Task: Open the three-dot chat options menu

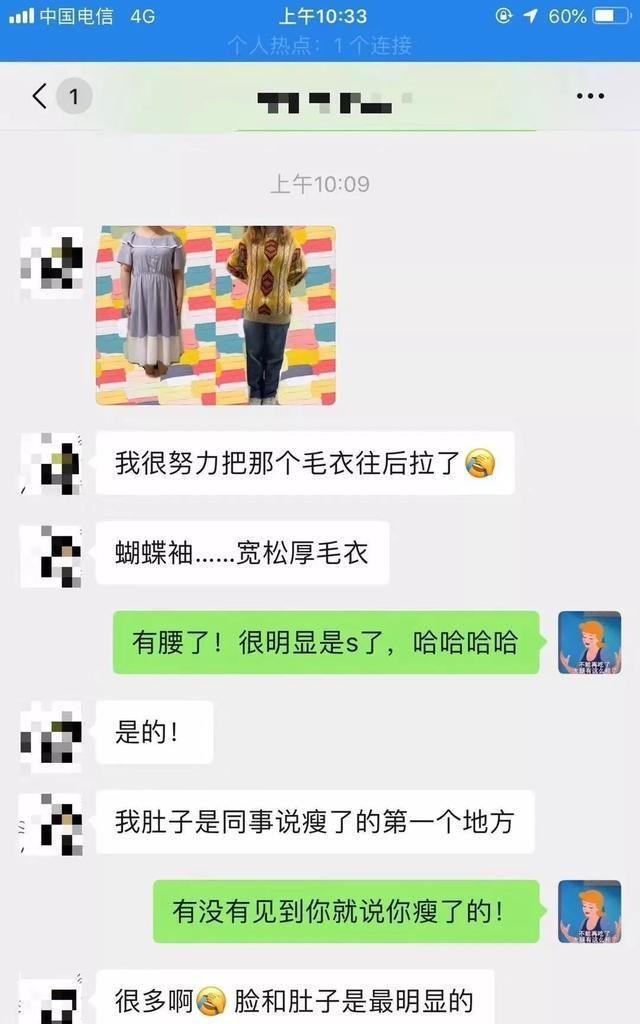Action: [590, 97]
